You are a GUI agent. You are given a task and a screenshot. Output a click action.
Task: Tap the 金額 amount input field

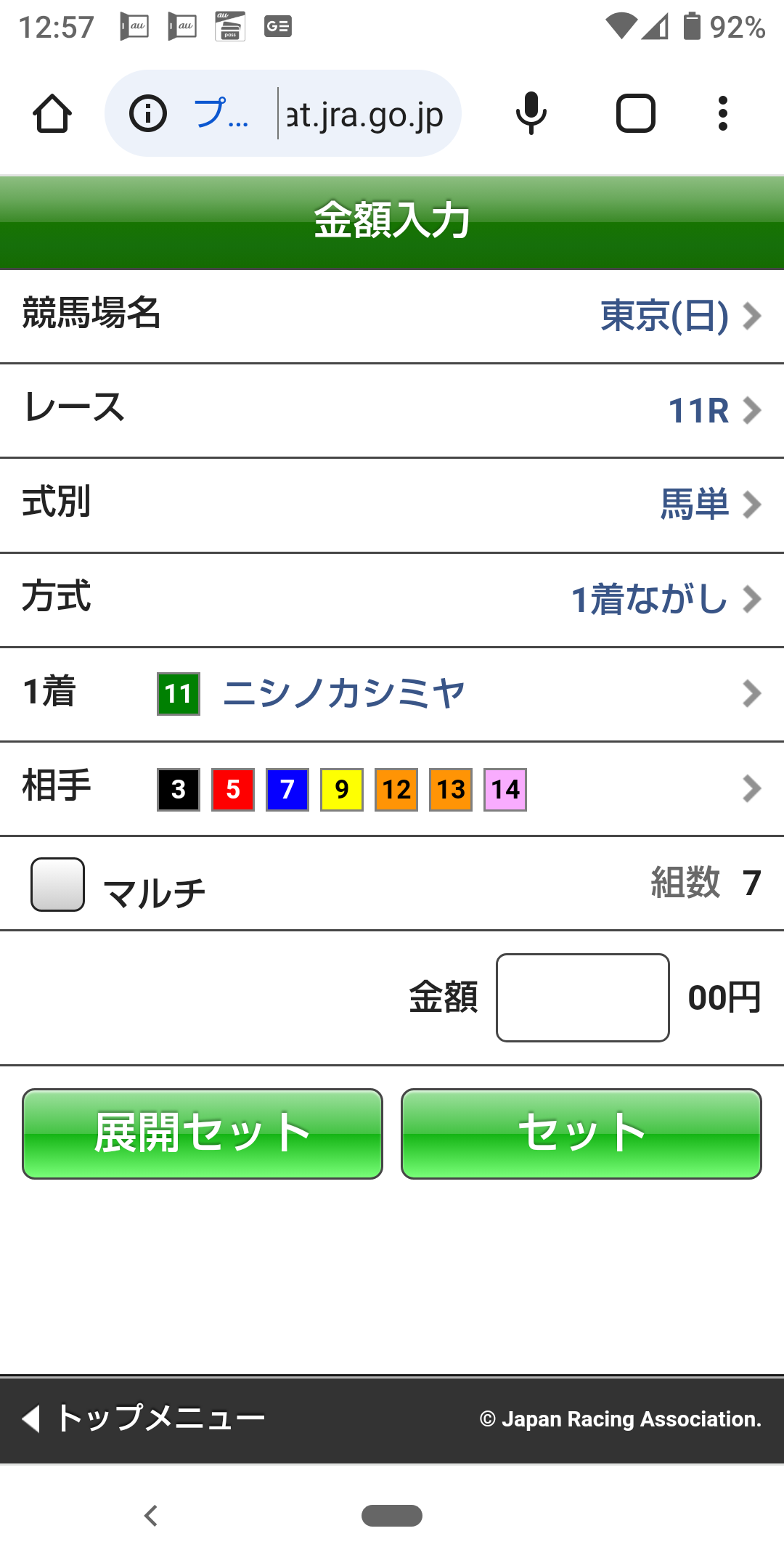tap(582, 998)
